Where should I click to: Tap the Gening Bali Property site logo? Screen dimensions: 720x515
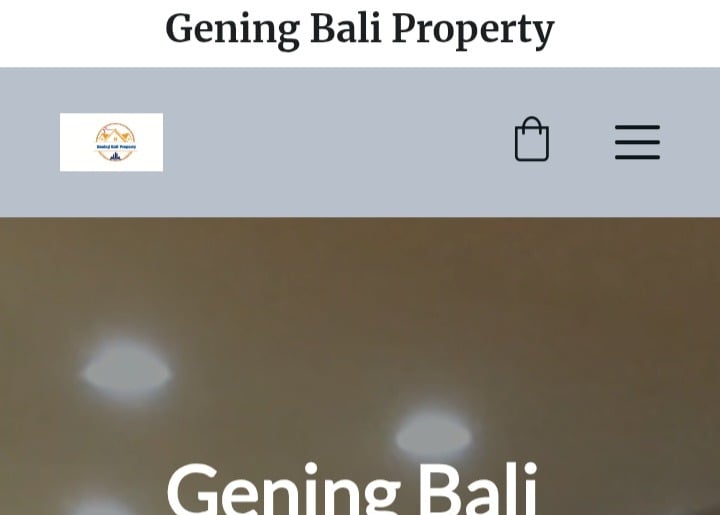[x=111, y=142]
